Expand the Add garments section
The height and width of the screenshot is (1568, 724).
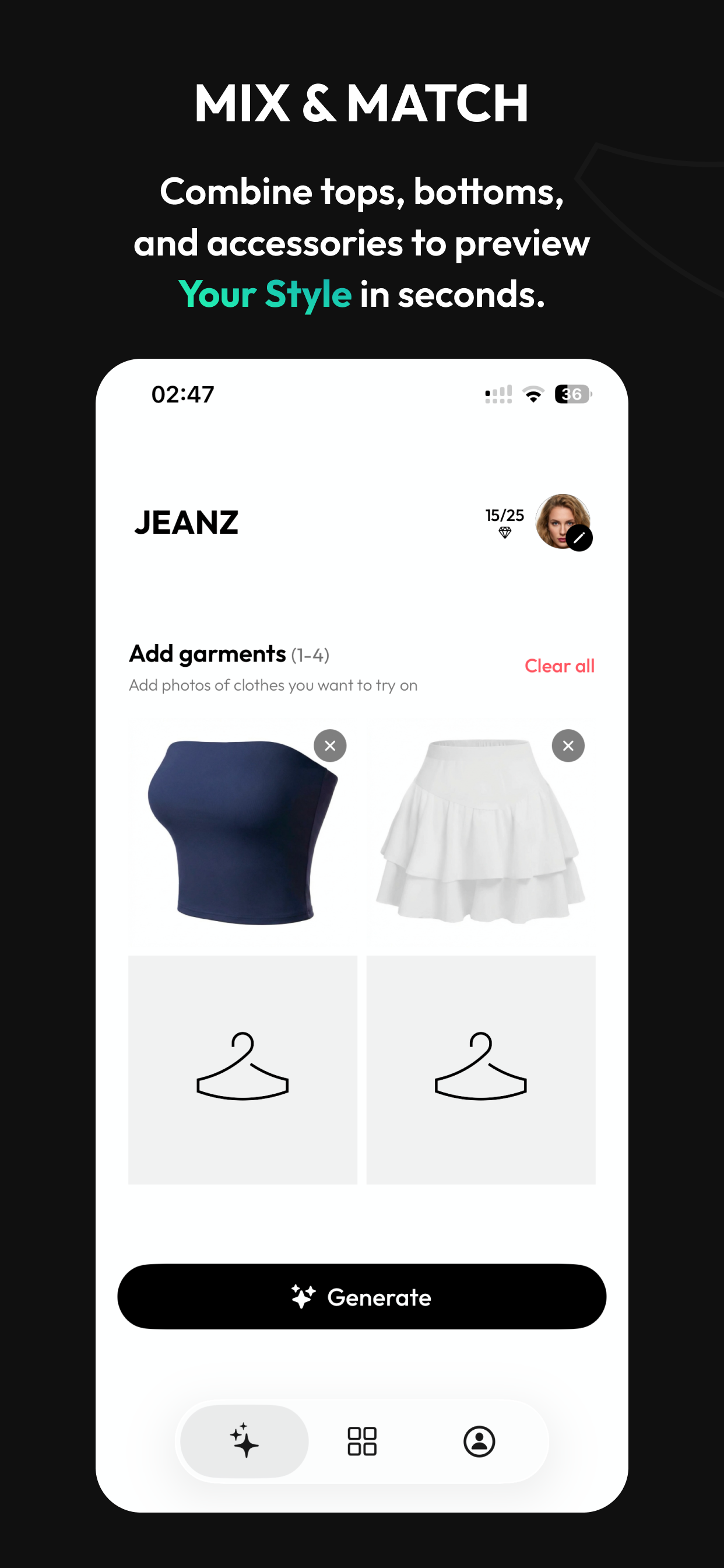207,653
